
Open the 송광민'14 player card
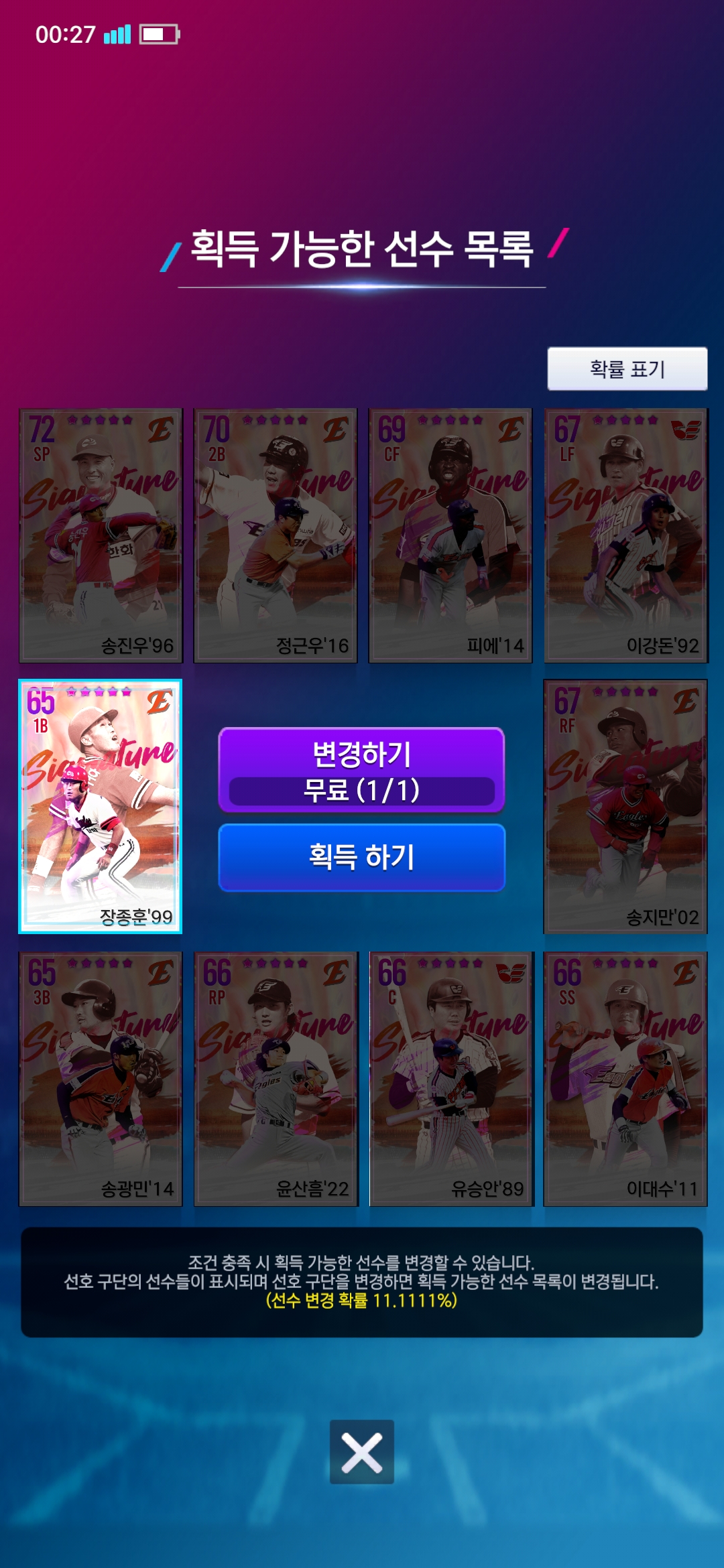click(101, 1078)
